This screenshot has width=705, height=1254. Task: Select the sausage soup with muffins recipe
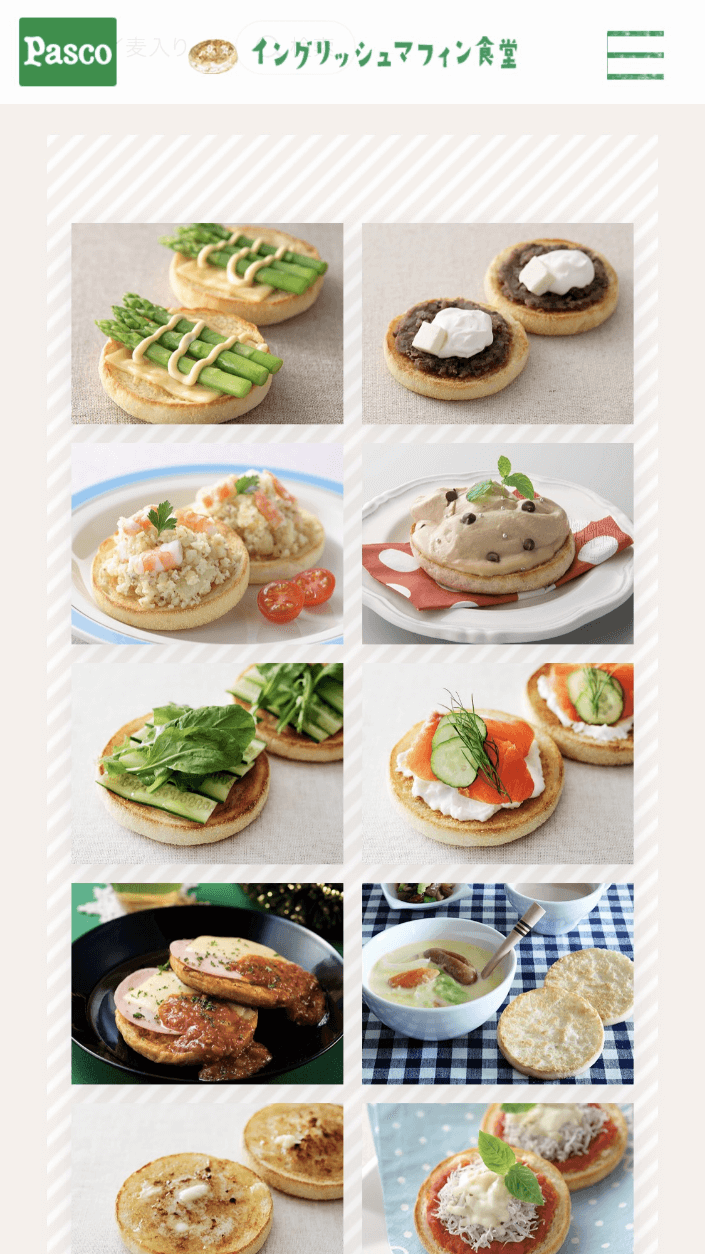click(497, 983)
